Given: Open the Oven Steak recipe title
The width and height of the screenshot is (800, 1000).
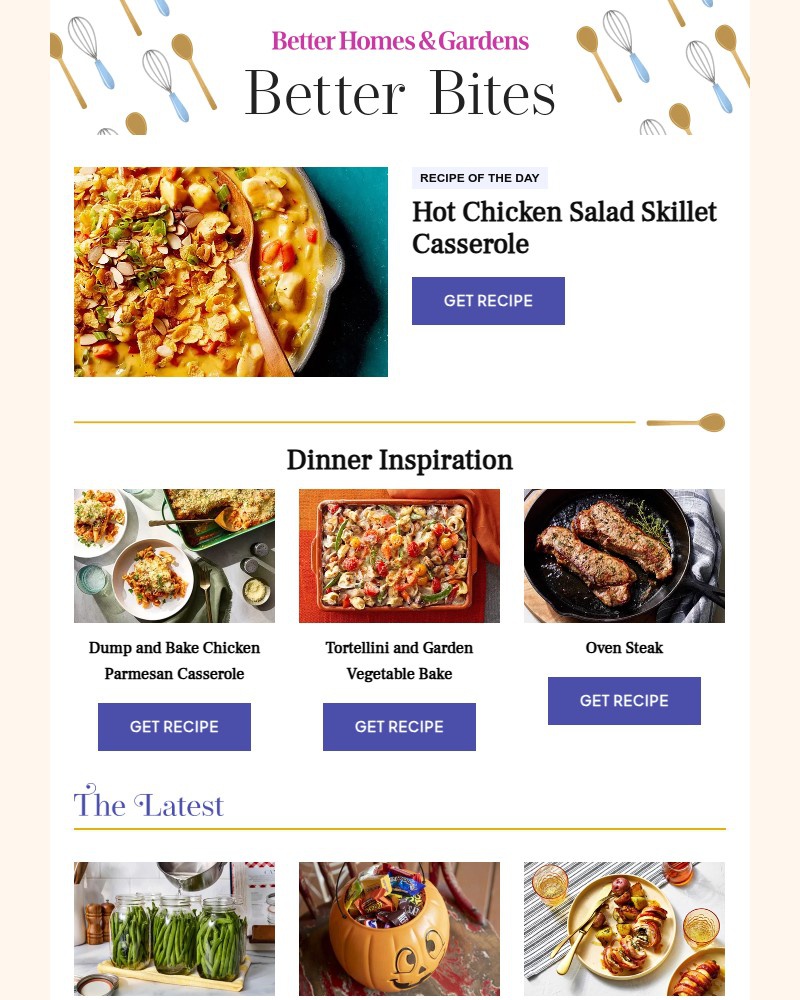Looking at the screenshot, I should 624,647.
